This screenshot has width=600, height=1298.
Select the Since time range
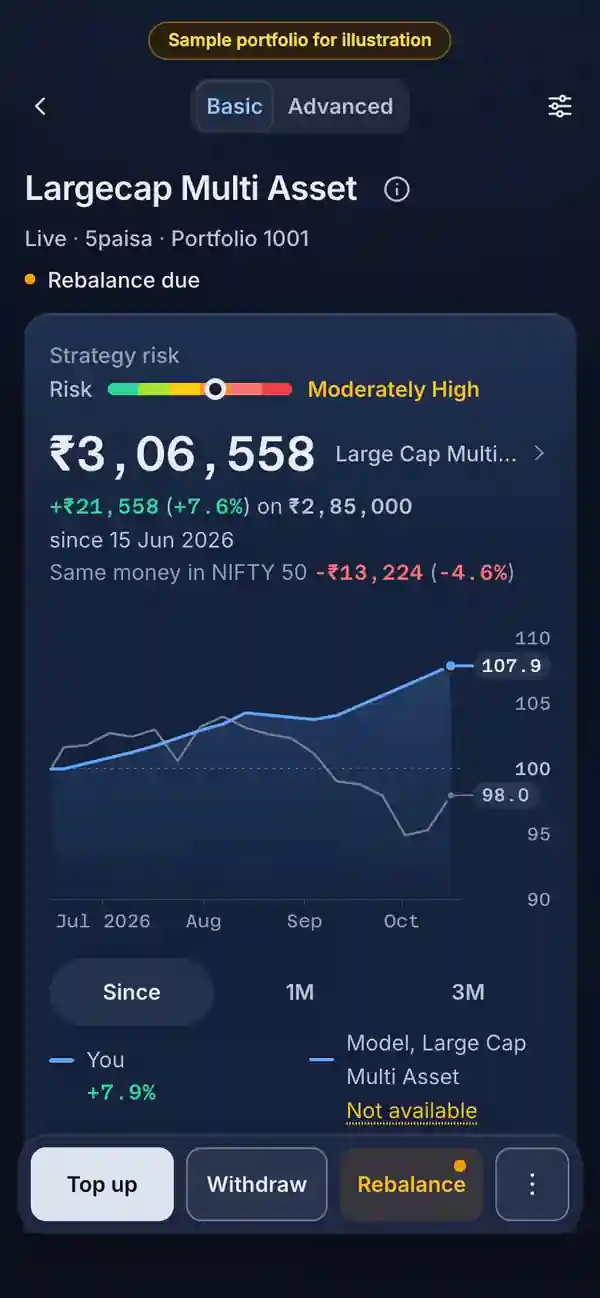131,992
